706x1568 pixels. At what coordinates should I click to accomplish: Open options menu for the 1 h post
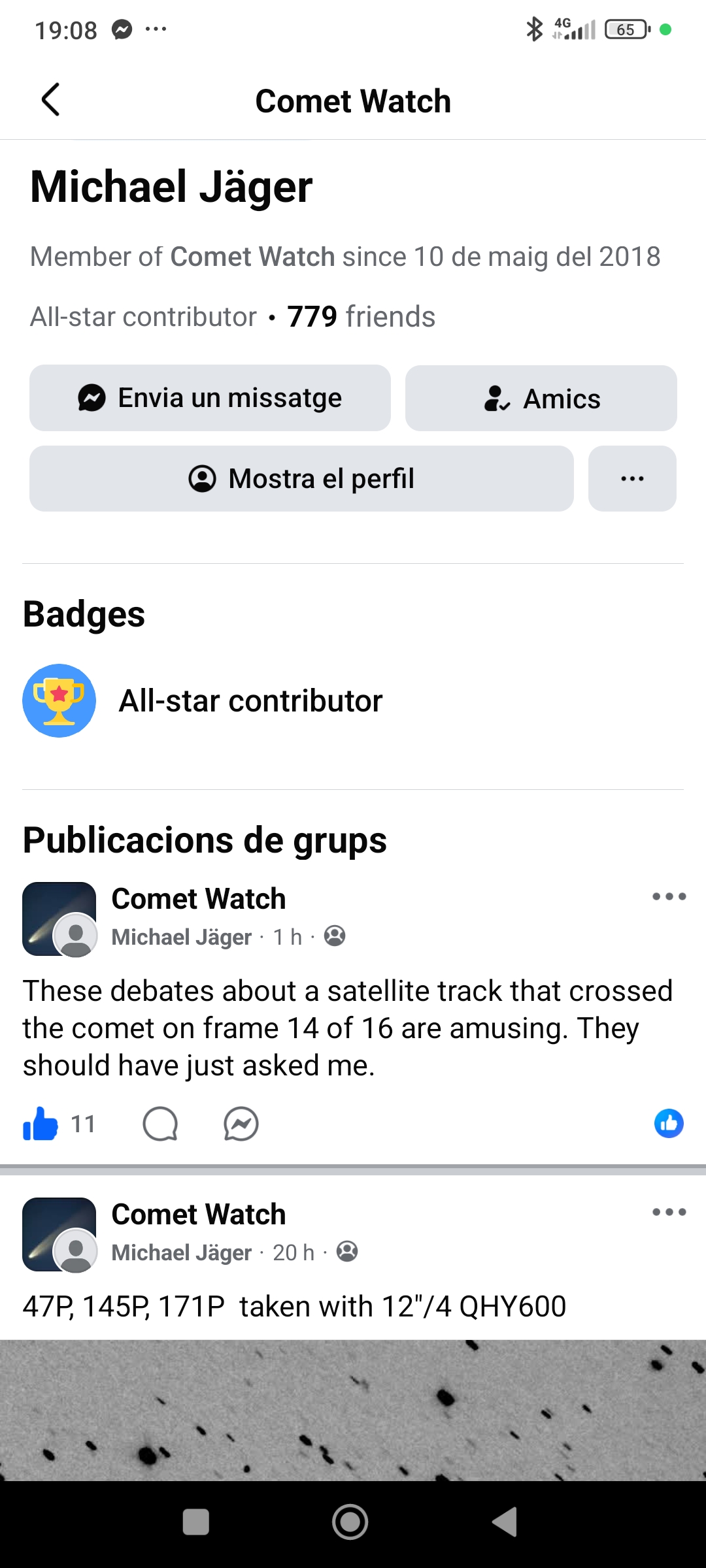tap(669, 896)
